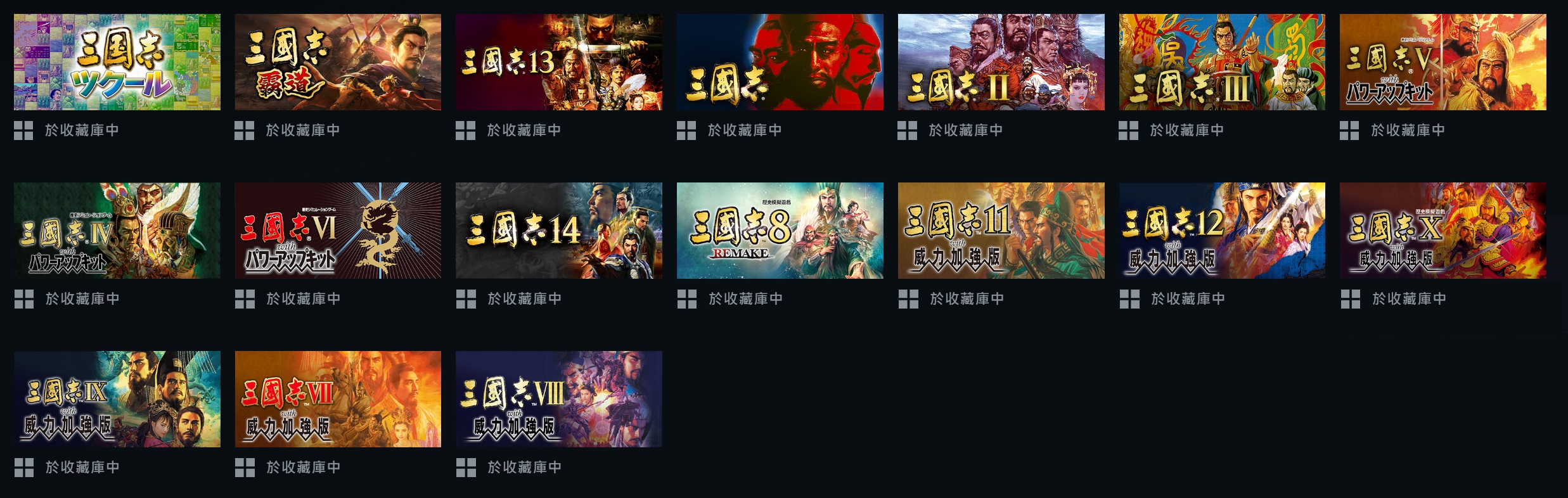The image size is (1568, 498).
Task: View 三國志 VI with パワーアップキット
Action: pyautogui.click(x=338, y=231)
